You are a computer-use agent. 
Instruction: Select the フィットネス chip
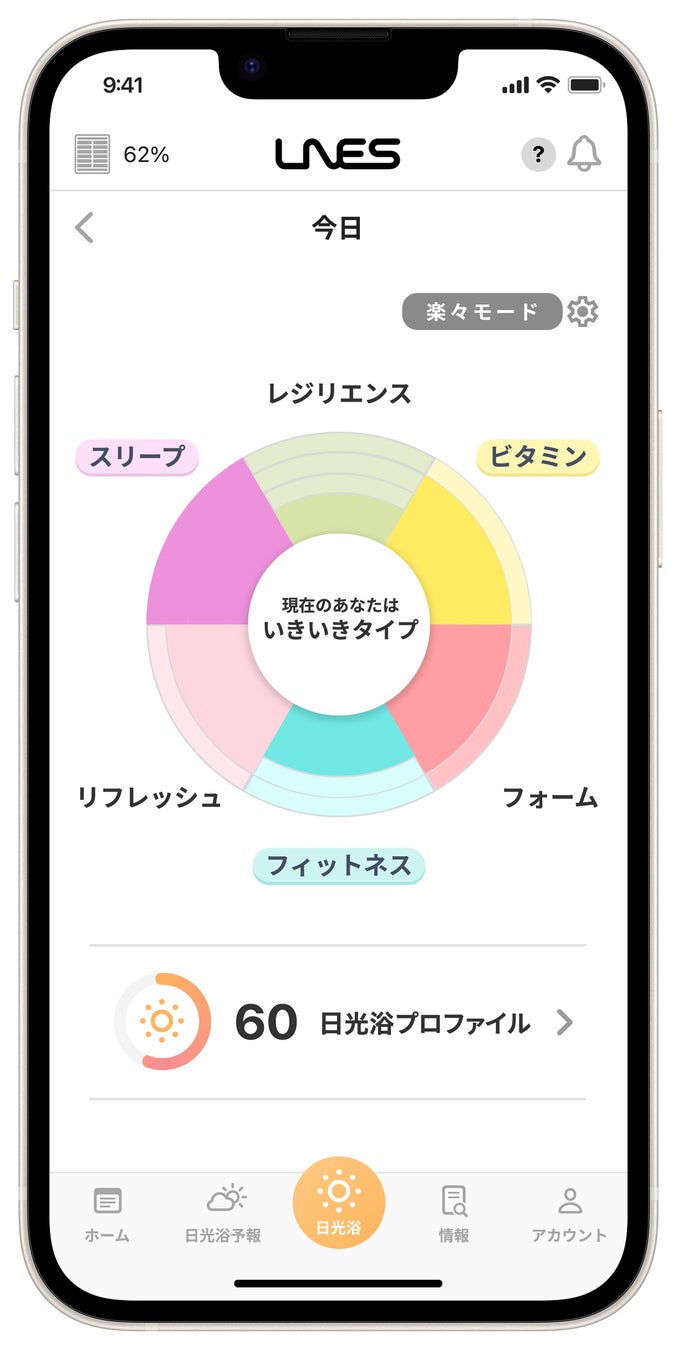coord(339,865)
